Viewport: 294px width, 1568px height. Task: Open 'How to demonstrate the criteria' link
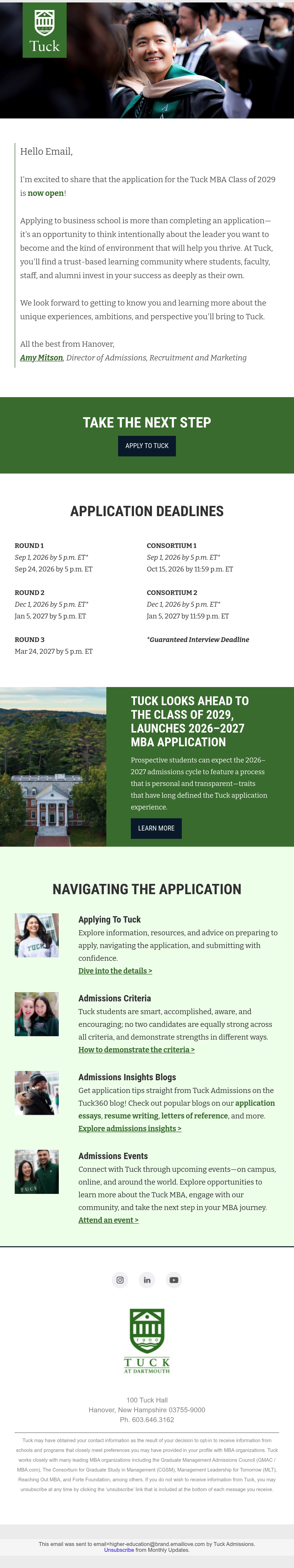[x=136, y=1049]
